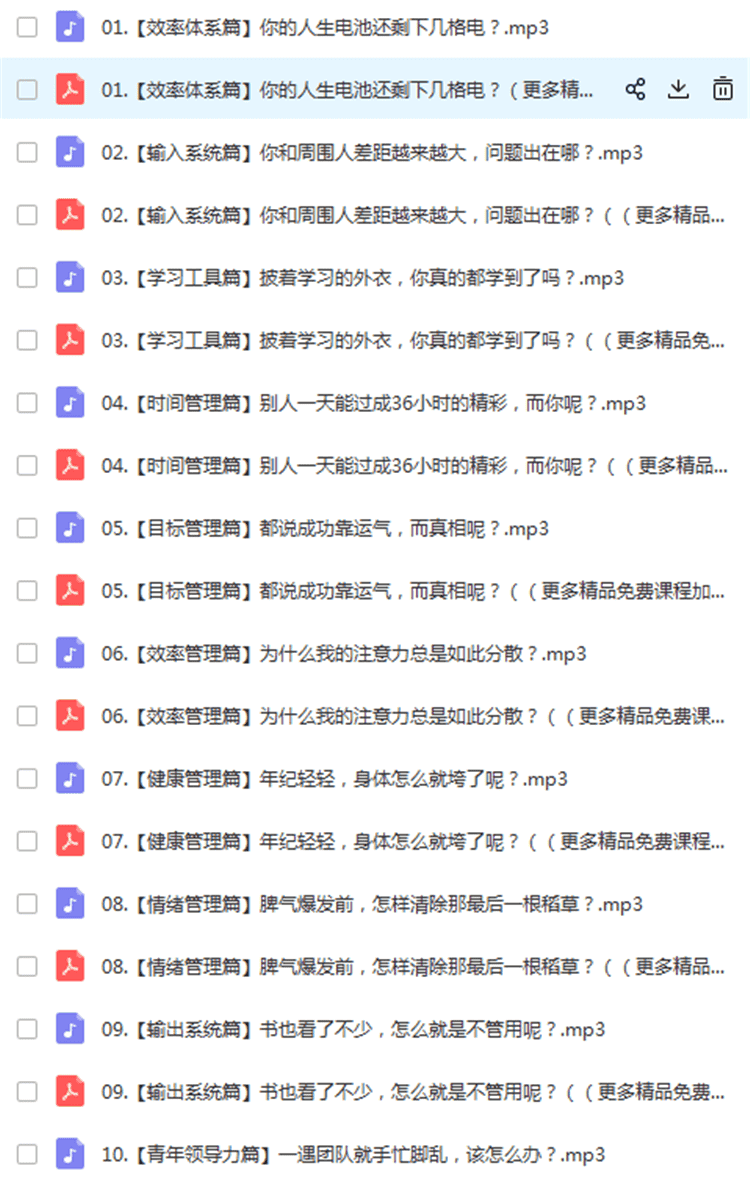Select the checkbox of the highlighted PDF row

(x=27, y=89)
